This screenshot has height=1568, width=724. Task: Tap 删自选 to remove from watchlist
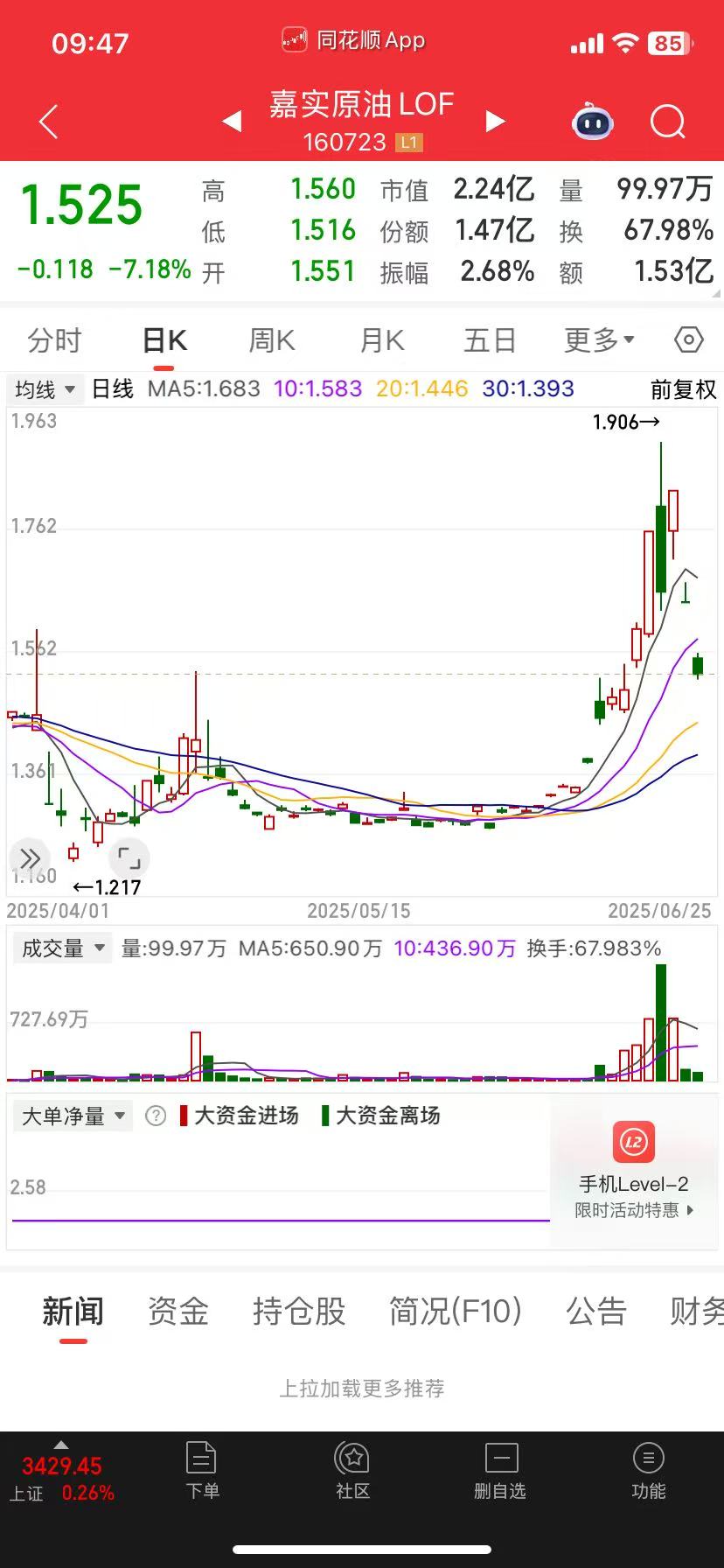pos(500,1471)
